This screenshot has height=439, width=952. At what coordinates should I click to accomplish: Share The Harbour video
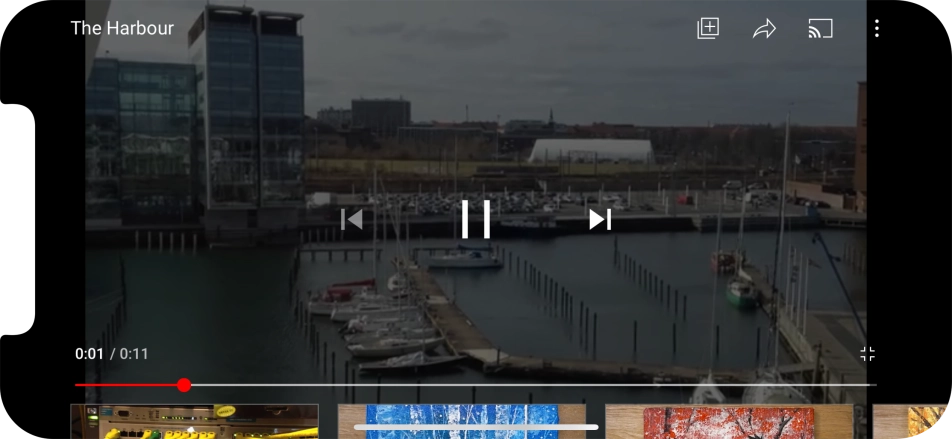pos(764,28)
